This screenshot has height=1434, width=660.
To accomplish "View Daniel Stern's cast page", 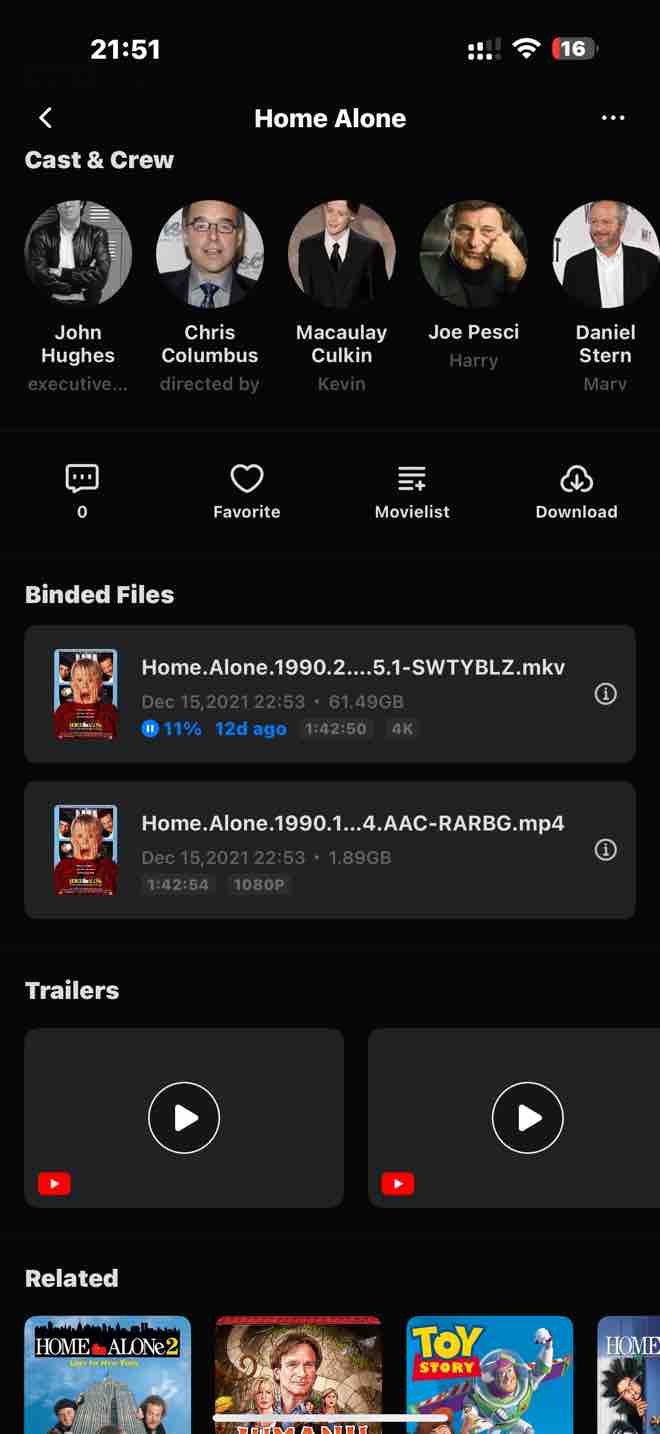I will [605, 254].
